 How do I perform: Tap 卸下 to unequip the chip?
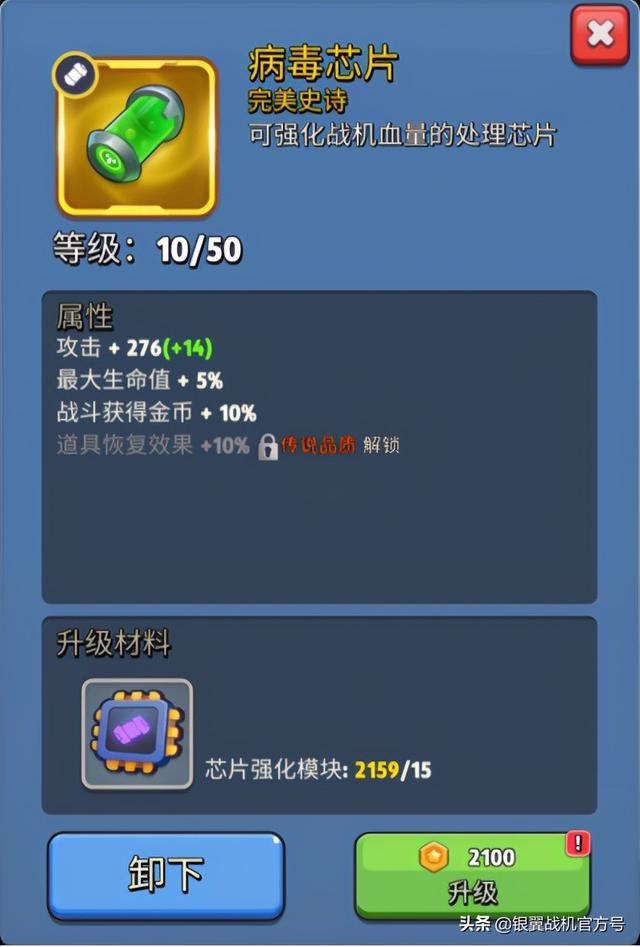[x=166, y=875]
